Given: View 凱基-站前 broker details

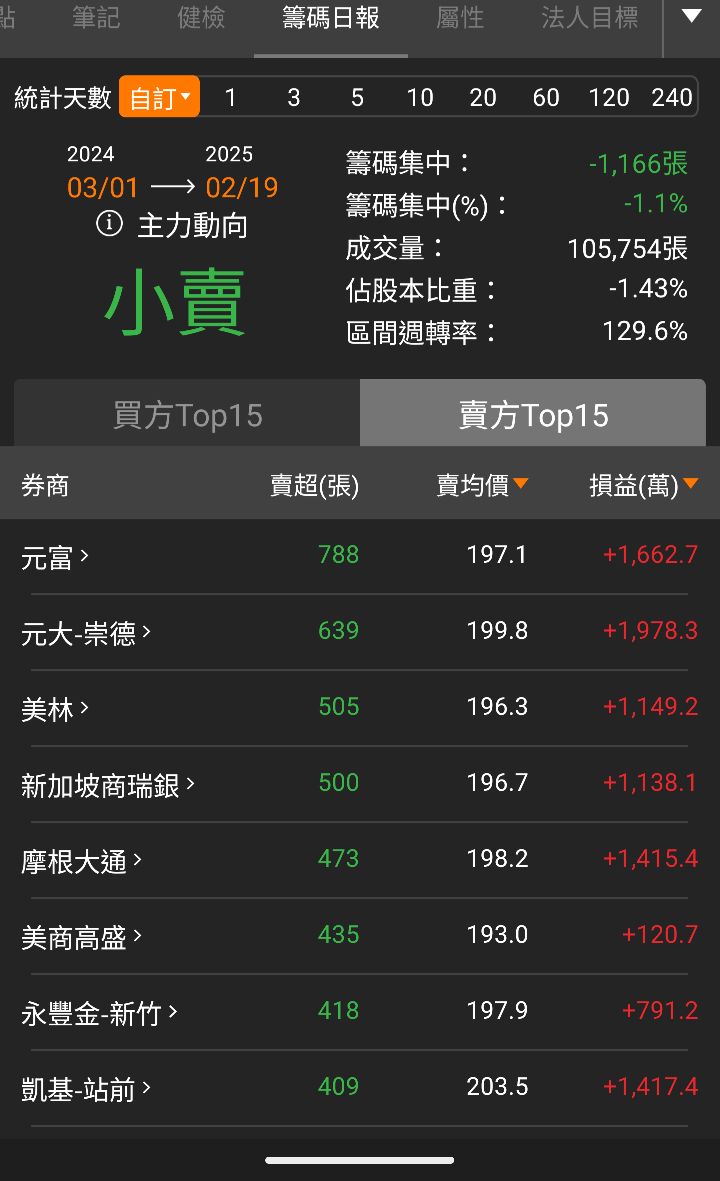Looking at the screenshot, I should coord(86,1089).
